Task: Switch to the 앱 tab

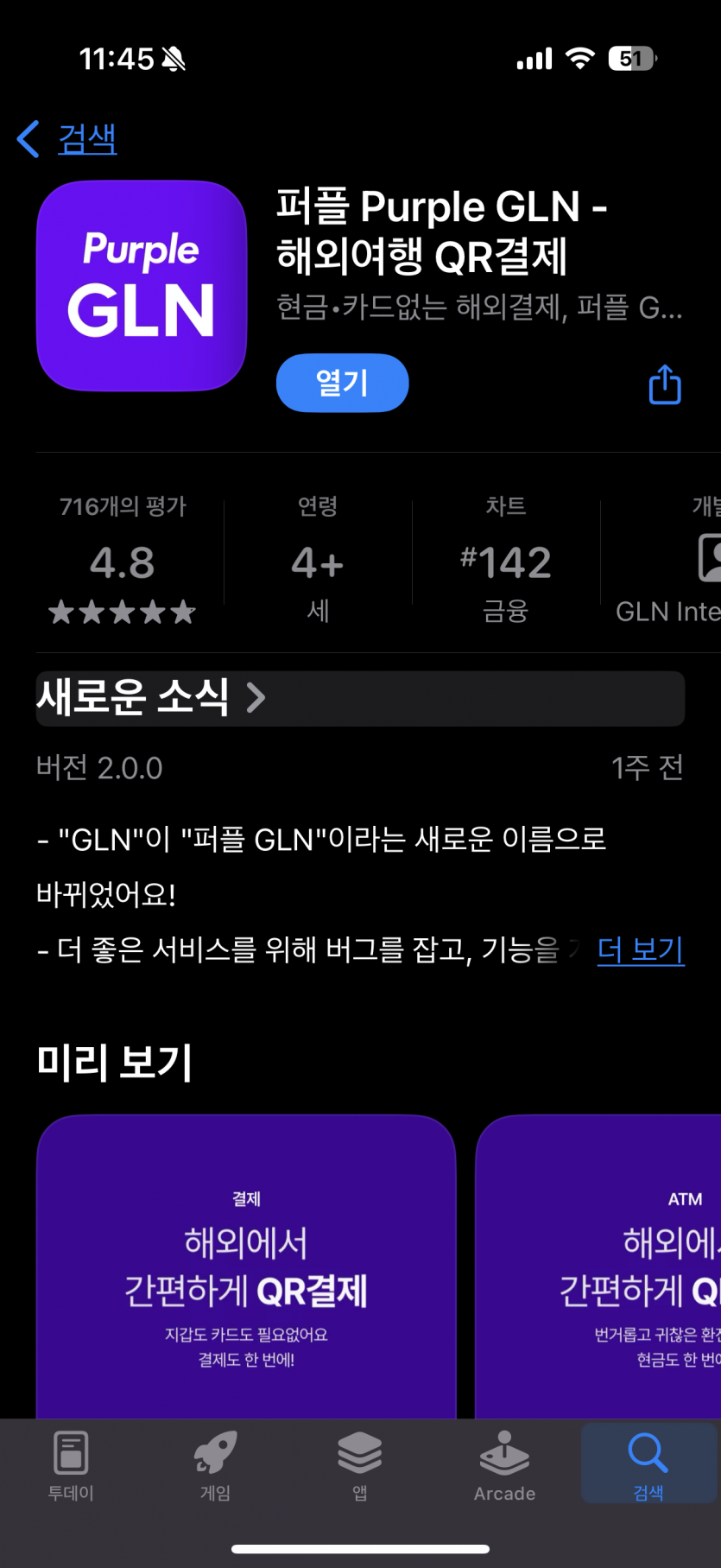Action: click(360, 1464)
